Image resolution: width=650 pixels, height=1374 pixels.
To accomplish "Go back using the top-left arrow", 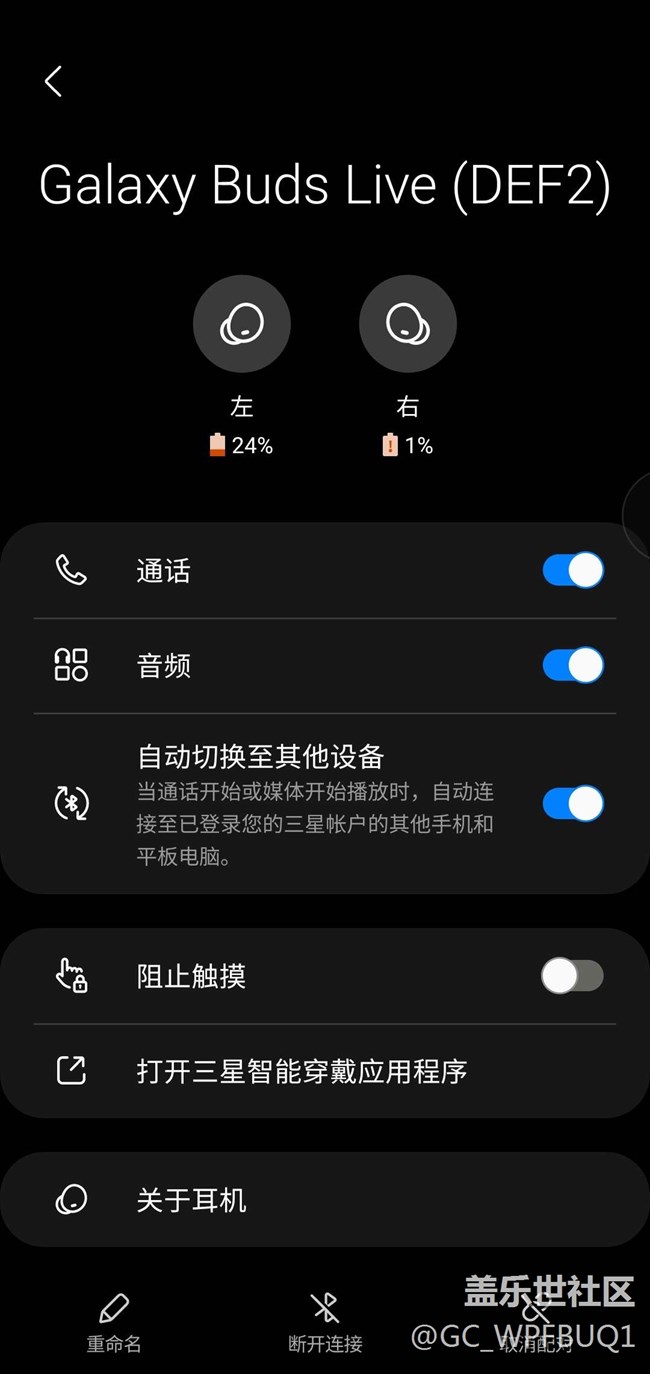I will click(x=54, y=81).
